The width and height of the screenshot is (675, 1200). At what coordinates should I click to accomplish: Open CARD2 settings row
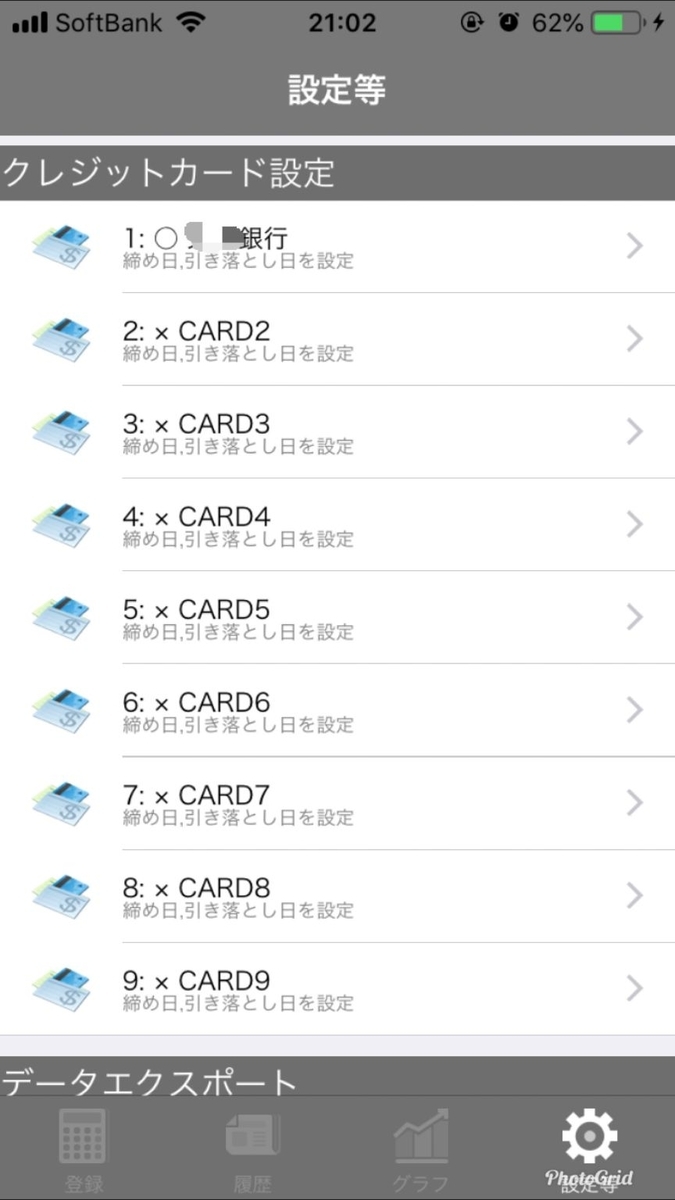337,339
